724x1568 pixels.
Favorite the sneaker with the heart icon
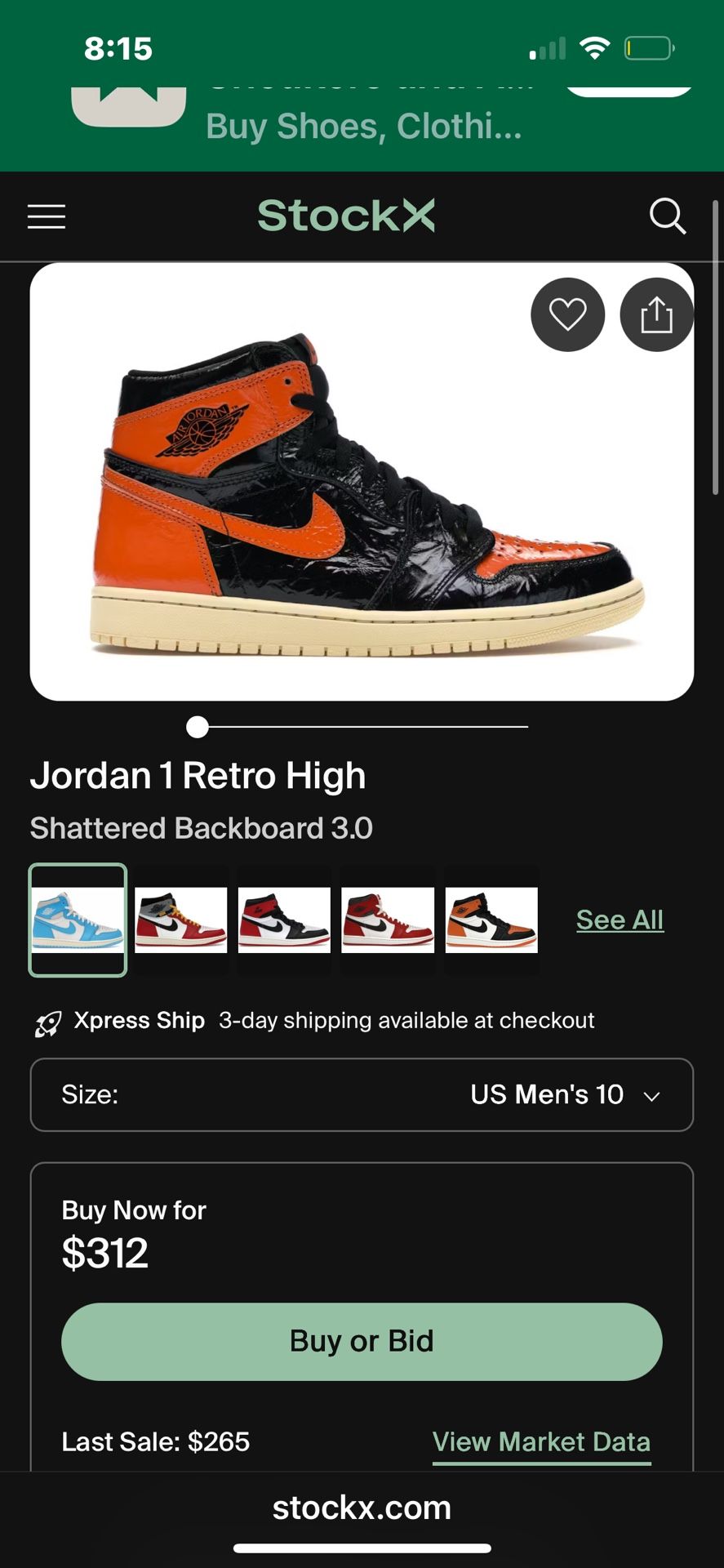pos(567,314)
